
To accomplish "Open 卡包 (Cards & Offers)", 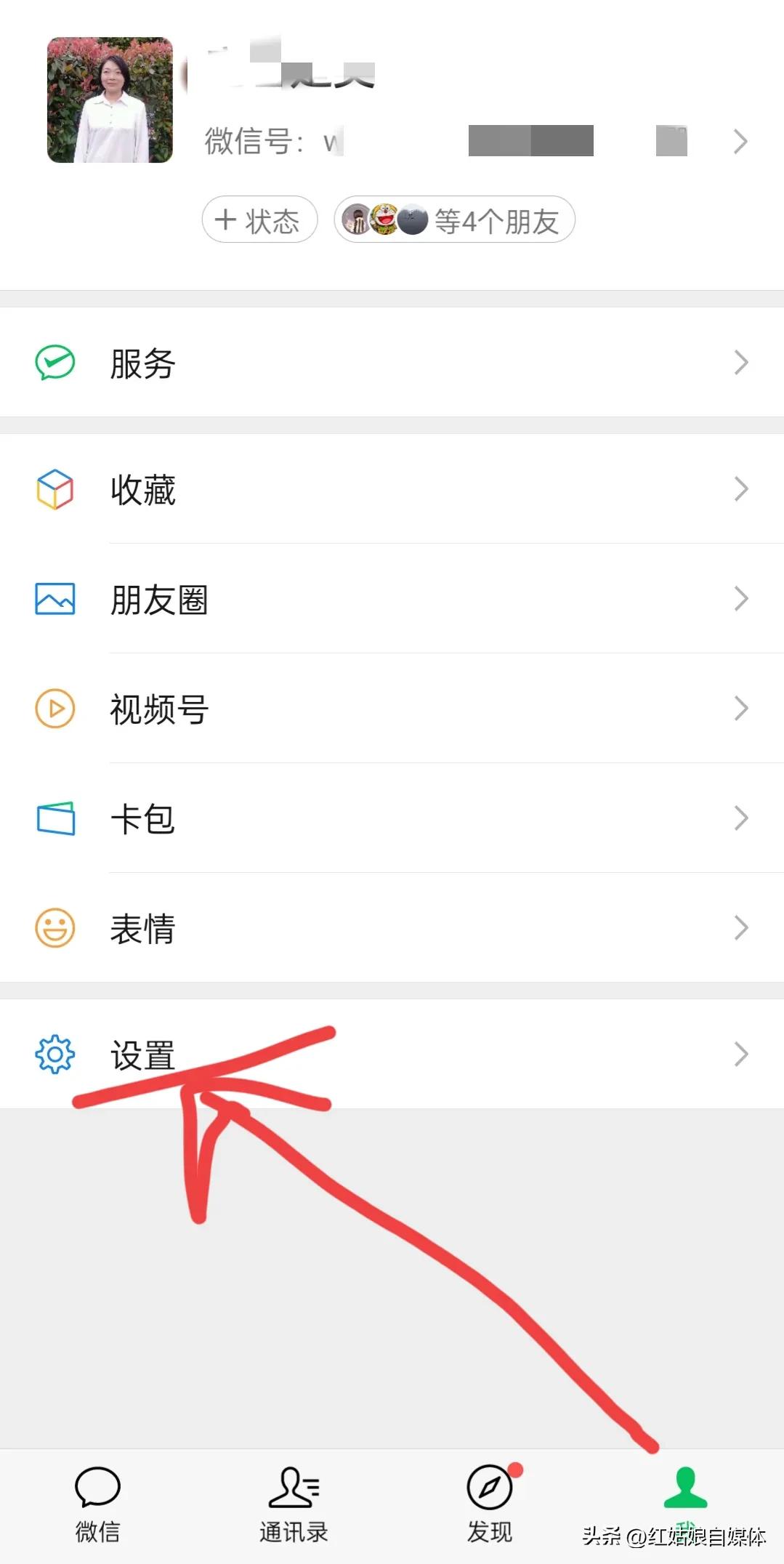I will 392,818.
